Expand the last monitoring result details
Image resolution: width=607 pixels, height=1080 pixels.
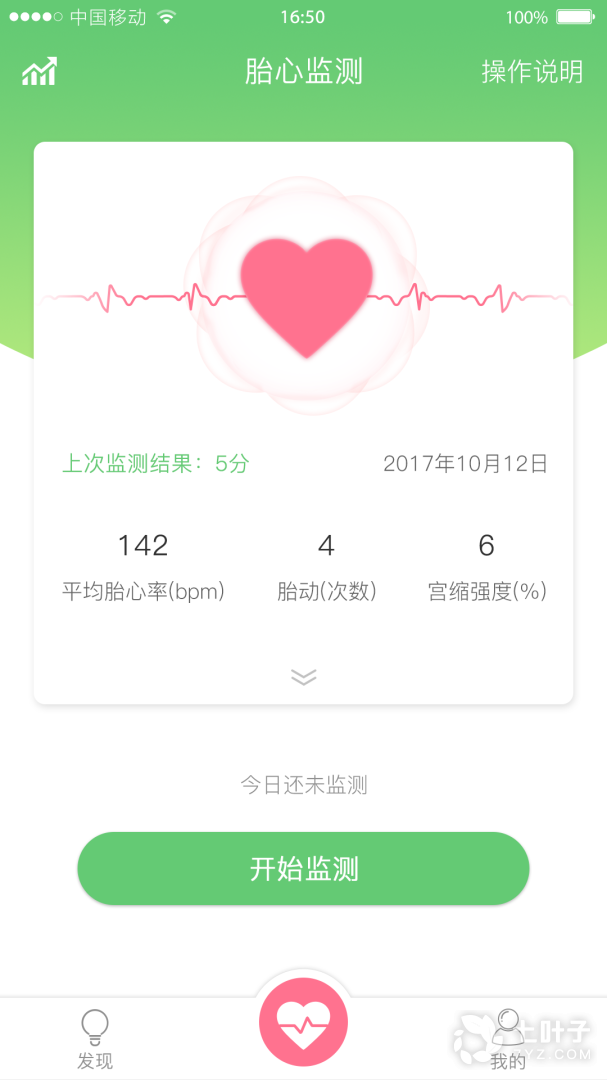click(x=304, y=677)
